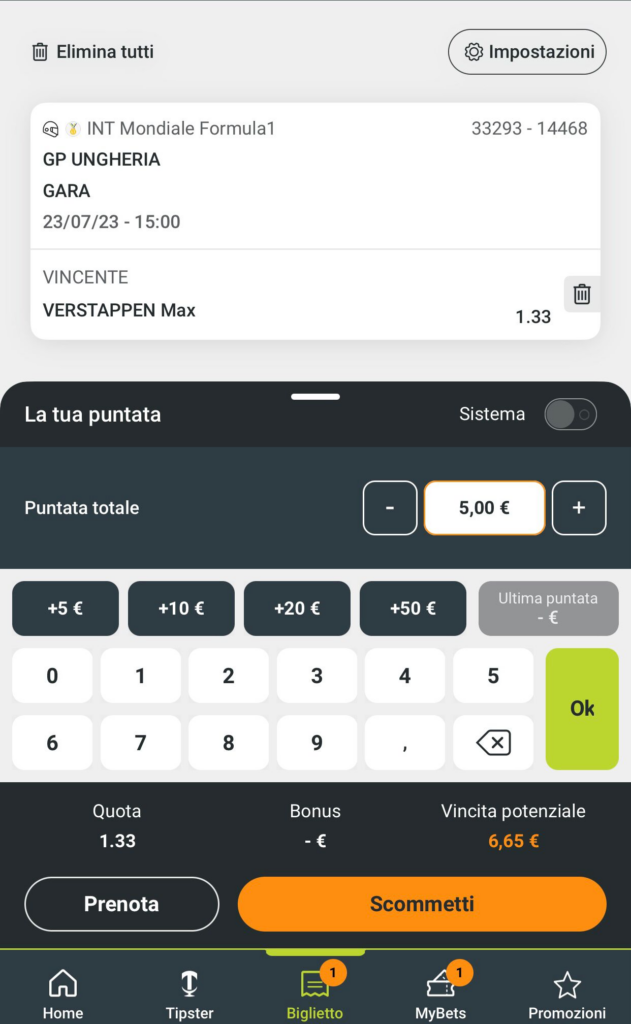Open Impostazioni settings
The height and width of the screenshot is (1024, 631).
pos(527,52)
